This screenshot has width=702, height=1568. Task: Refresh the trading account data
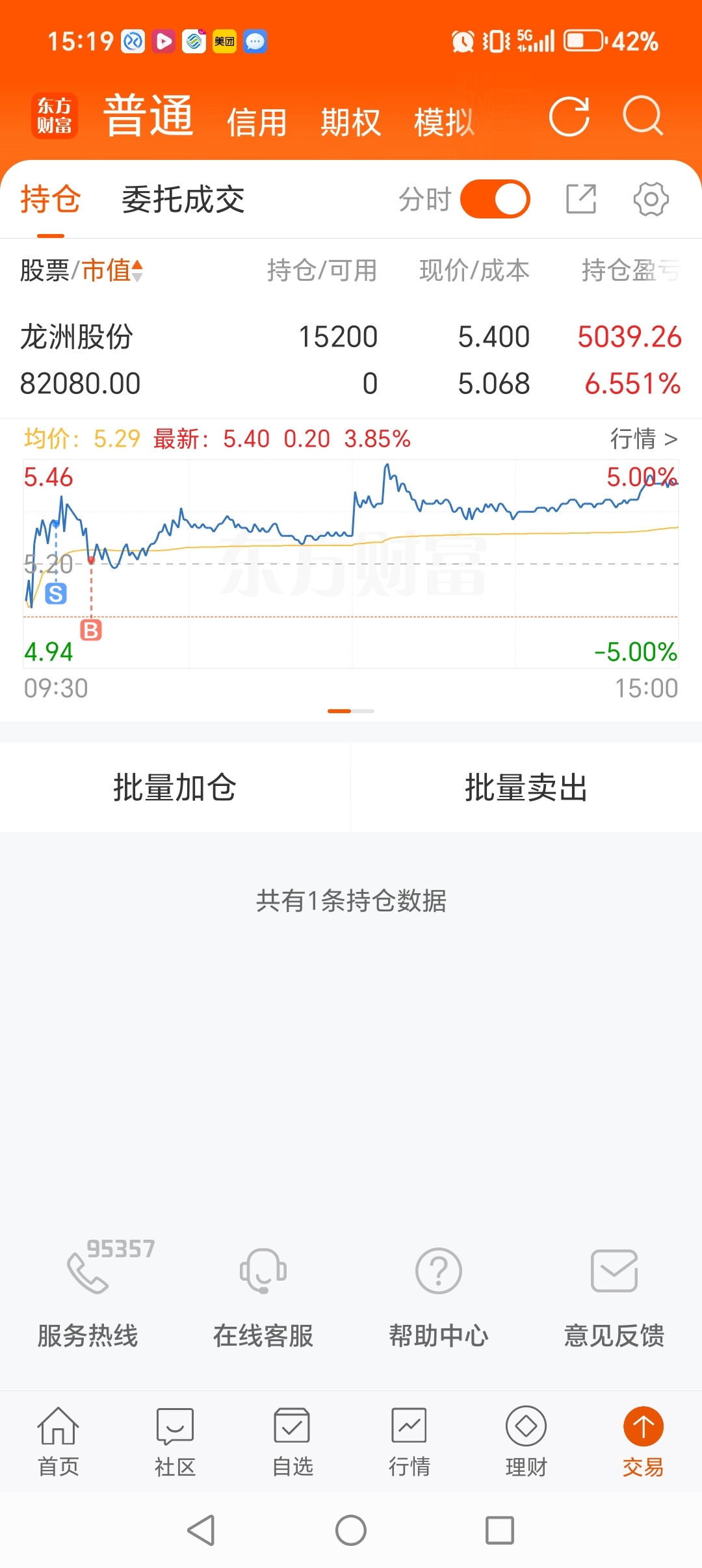click(569, 117)
